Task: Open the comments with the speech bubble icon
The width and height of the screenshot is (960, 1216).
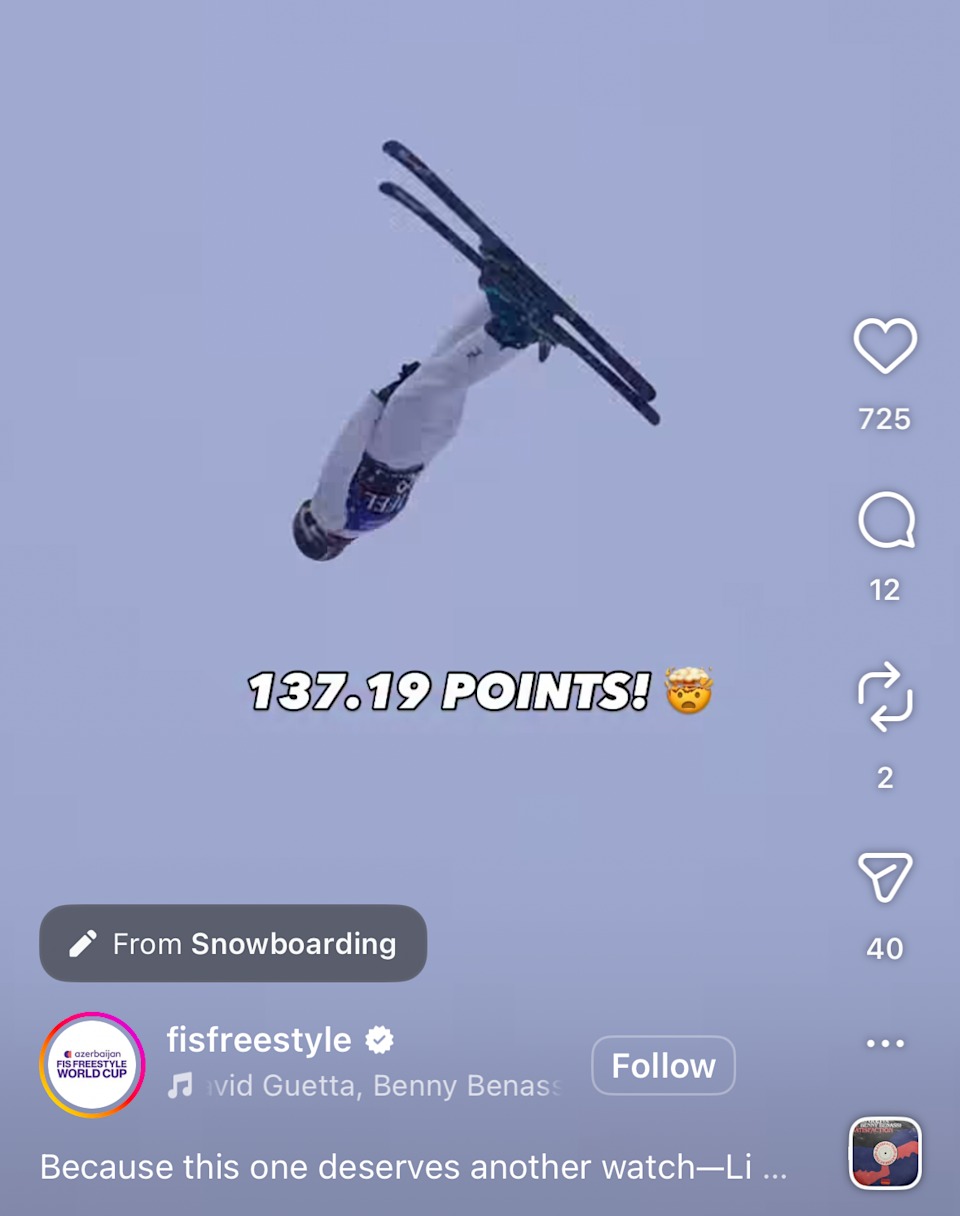Action: click(885, 518)
